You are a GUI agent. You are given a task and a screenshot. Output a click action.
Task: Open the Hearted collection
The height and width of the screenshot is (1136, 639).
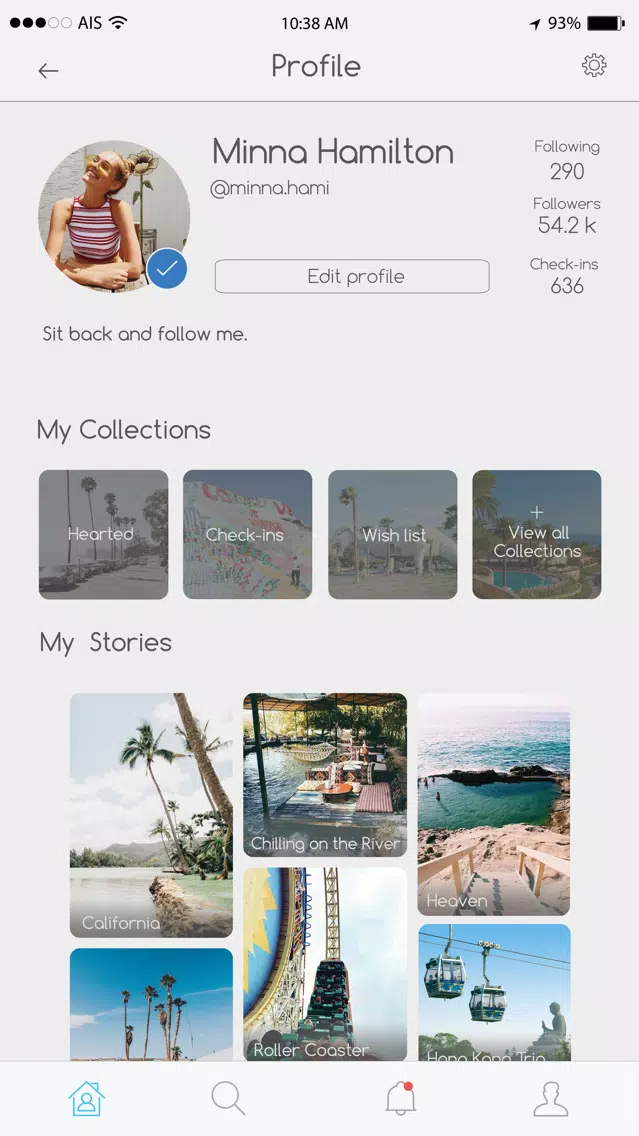point(103,535)
